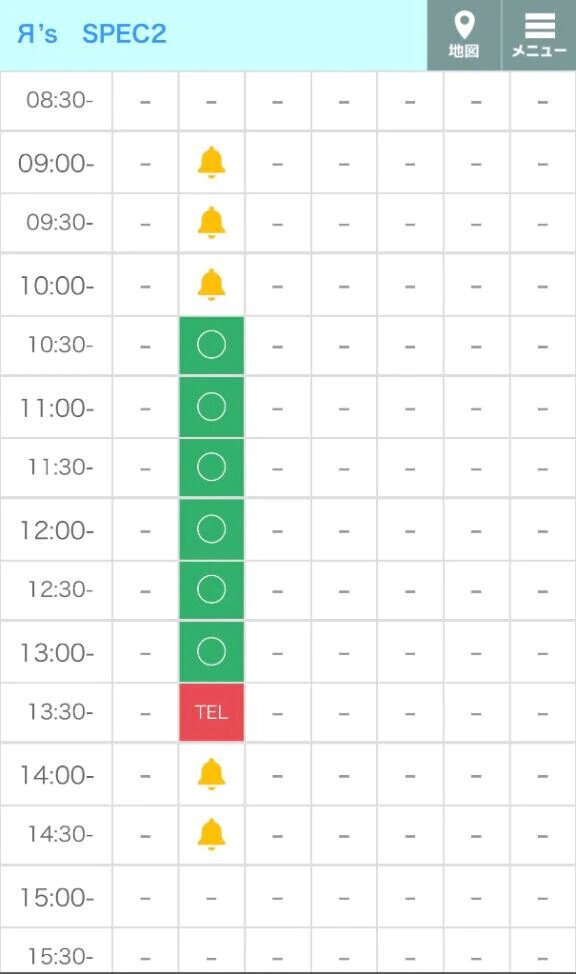The height and width of the screenshot is (974, 576).
Task: Tap the red TEL cell at 13:30
Action: (211, 712)
